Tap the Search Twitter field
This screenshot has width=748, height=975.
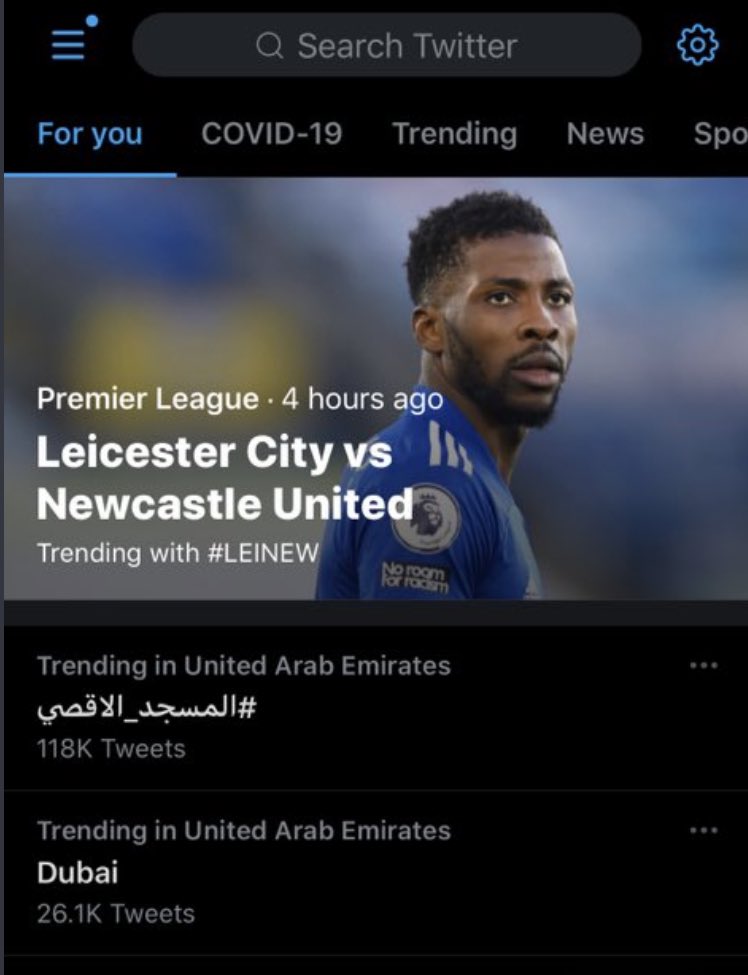coord(387,45)
